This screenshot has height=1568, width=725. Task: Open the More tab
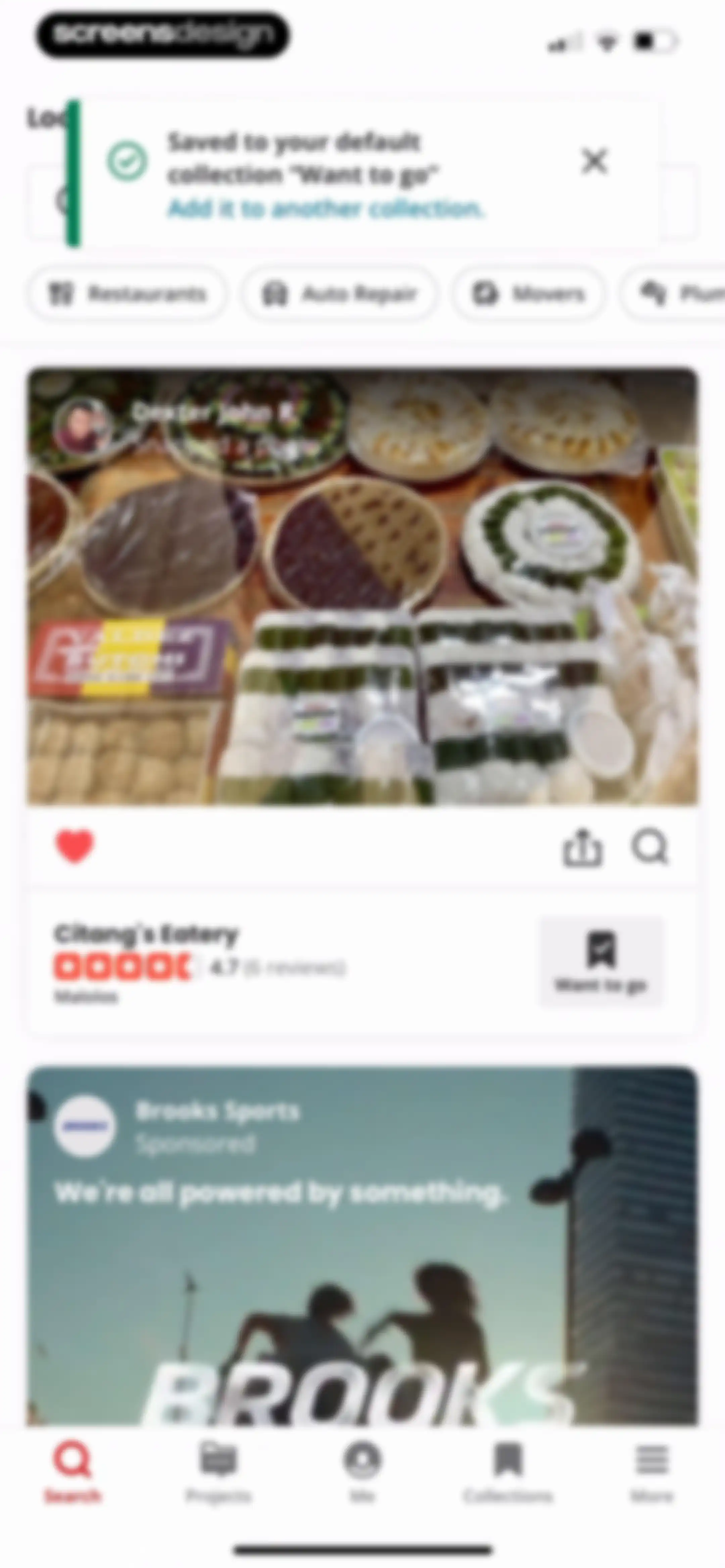pos(652,1471)
